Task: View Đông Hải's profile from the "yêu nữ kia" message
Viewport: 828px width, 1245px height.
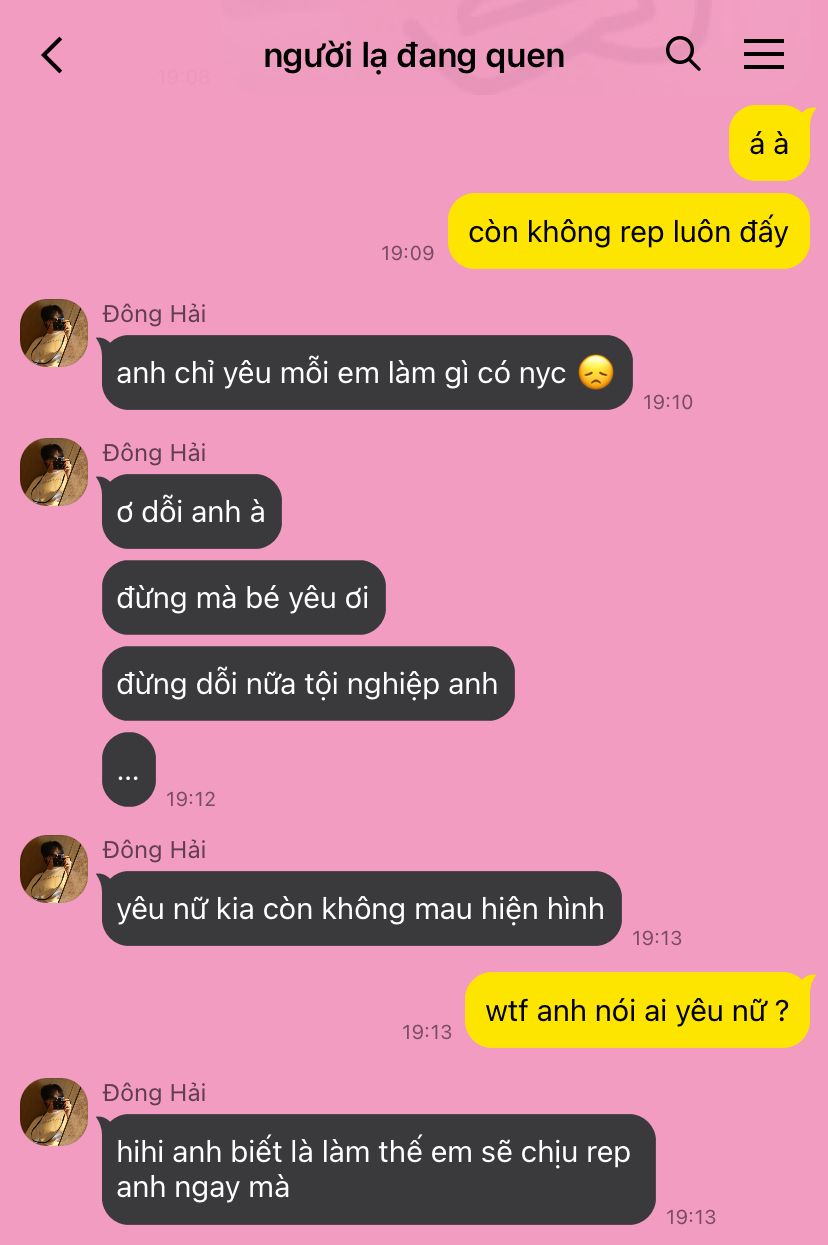Action: coord(54,869)
